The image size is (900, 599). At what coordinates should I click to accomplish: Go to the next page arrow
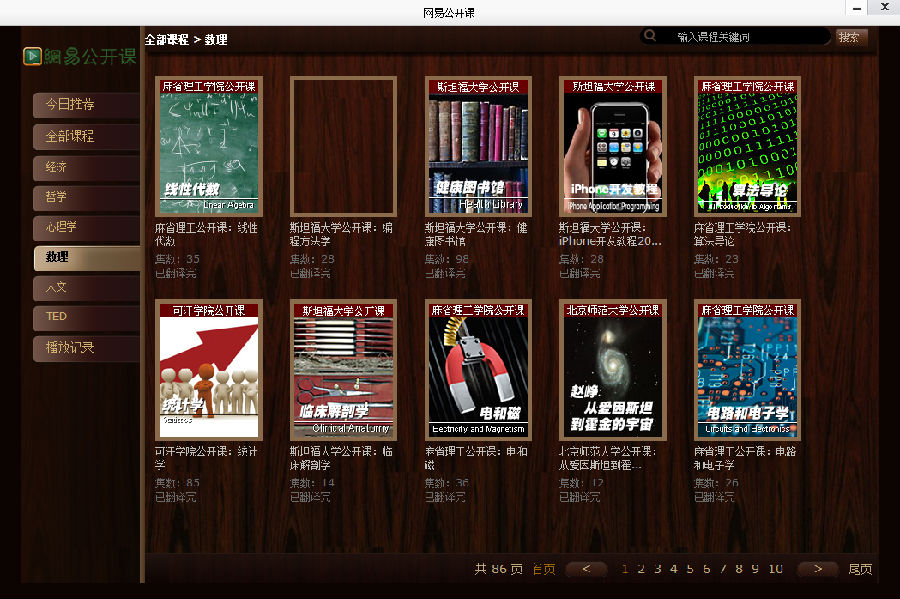click(817, 569)
